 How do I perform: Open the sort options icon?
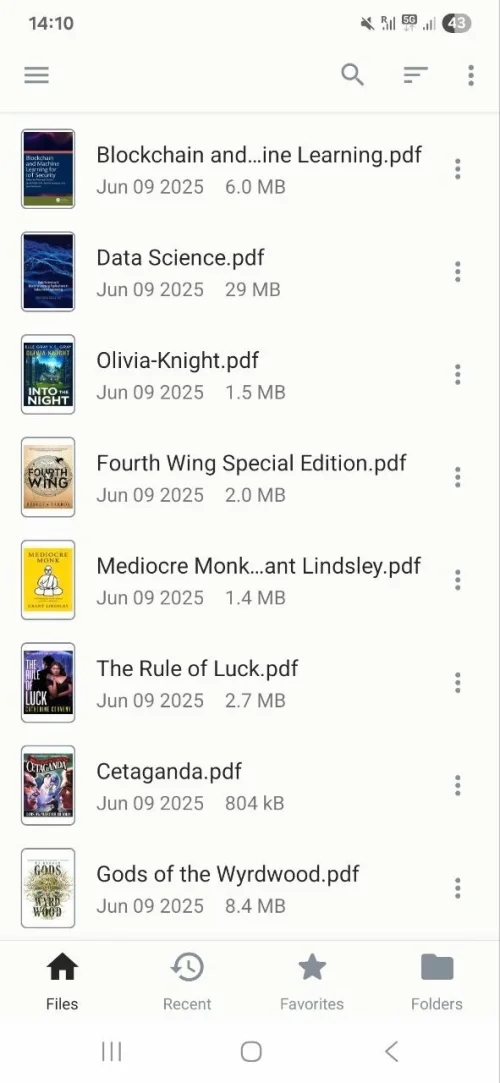pyautogui.click(x=416, y=75)
